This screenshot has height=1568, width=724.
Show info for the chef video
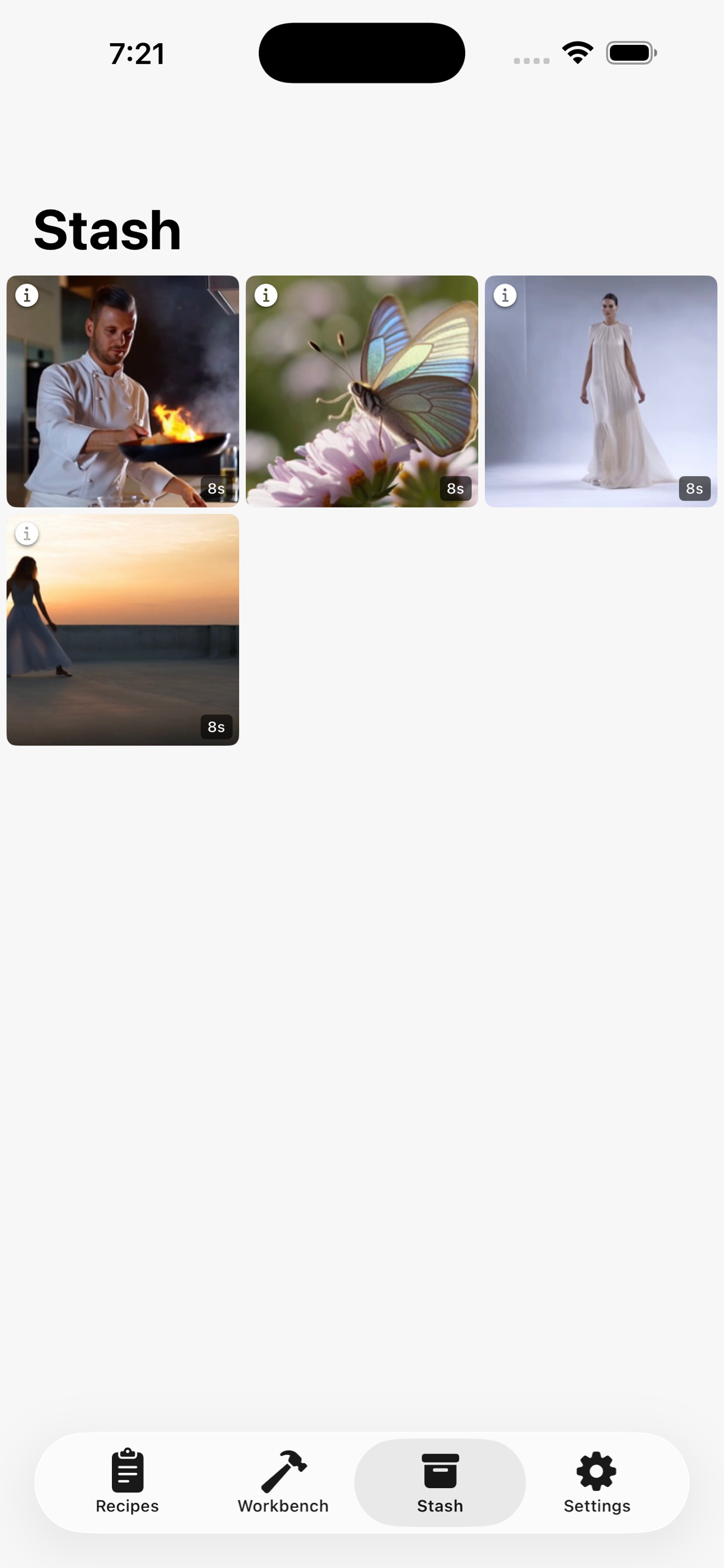click(27, 295)
